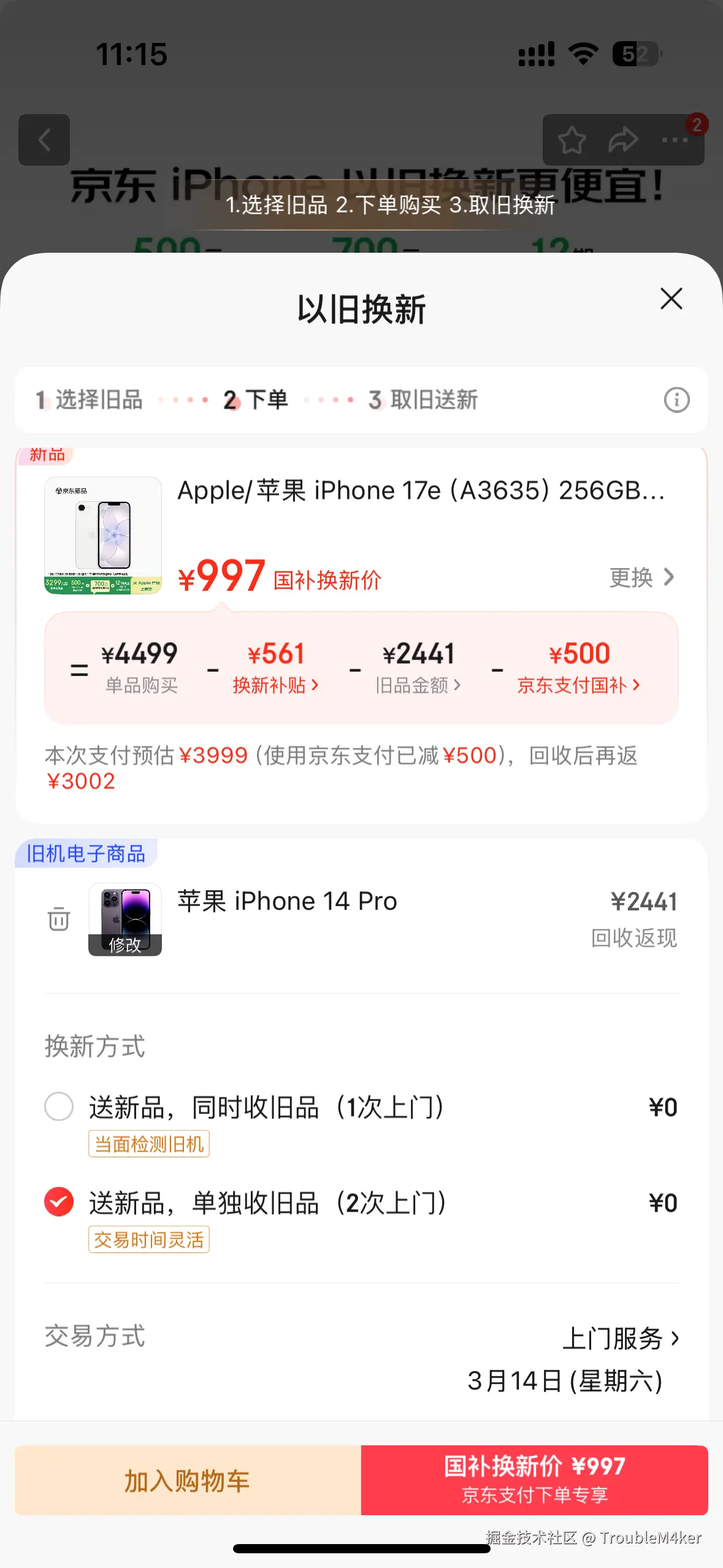This screenshot has width=723, height=1568.
Task: Select 送新品，同时收旧品 option
Action: click(59, 1107)
